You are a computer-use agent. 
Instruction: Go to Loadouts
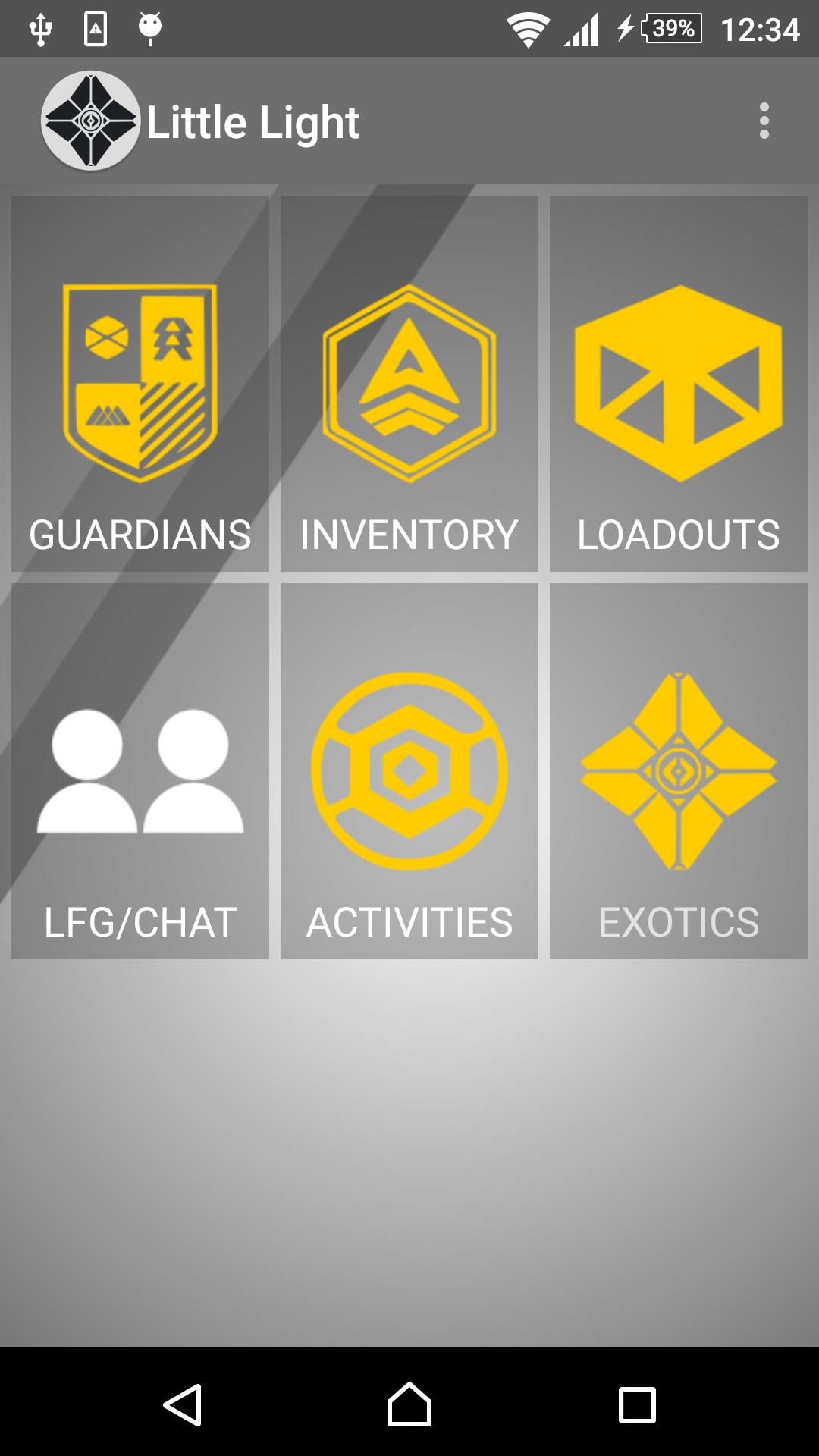pyautogui.click(x=679, y=384)
